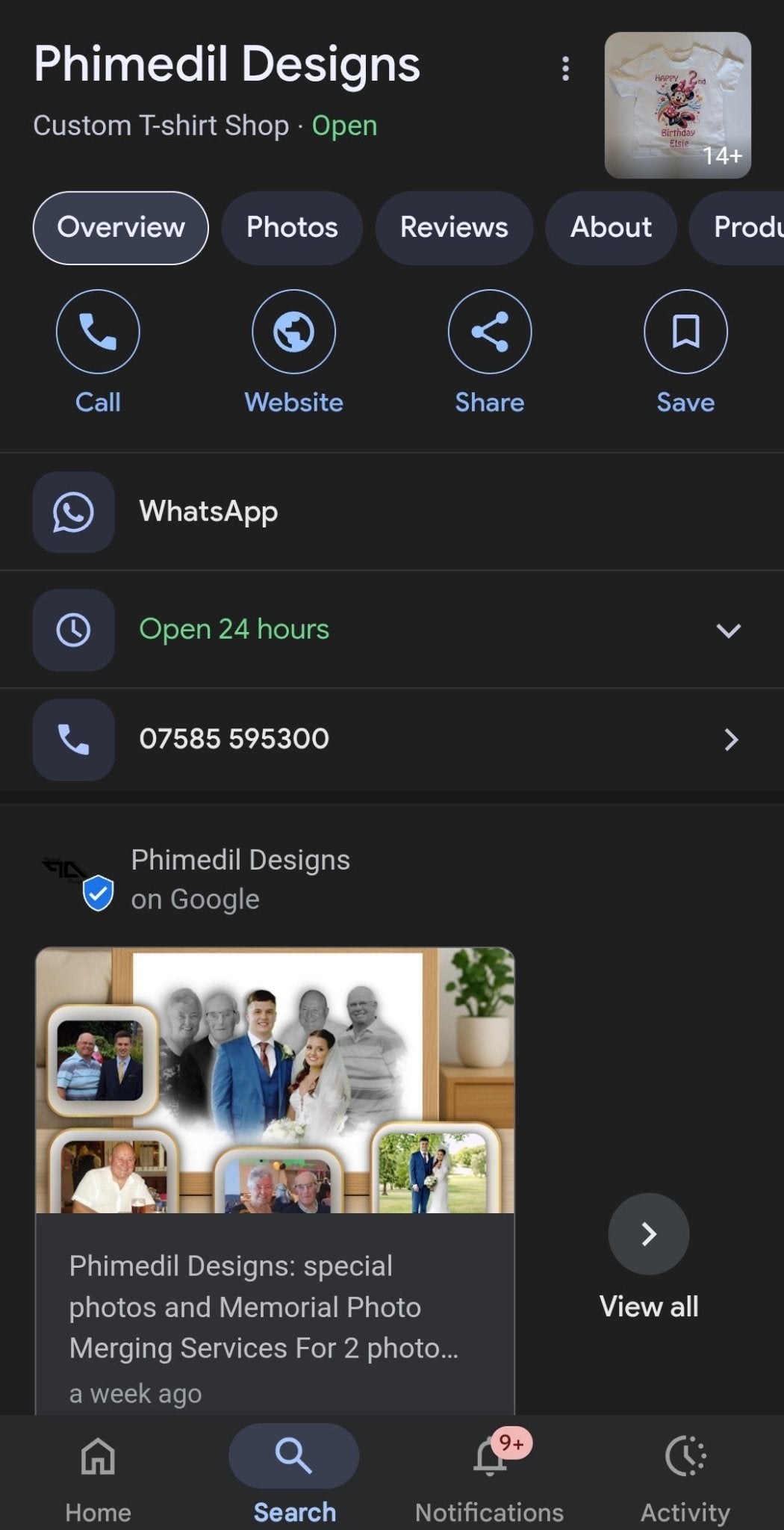Viewport: 784px width, 1530px height.
Task: Visit the business website
Action: 293,332
